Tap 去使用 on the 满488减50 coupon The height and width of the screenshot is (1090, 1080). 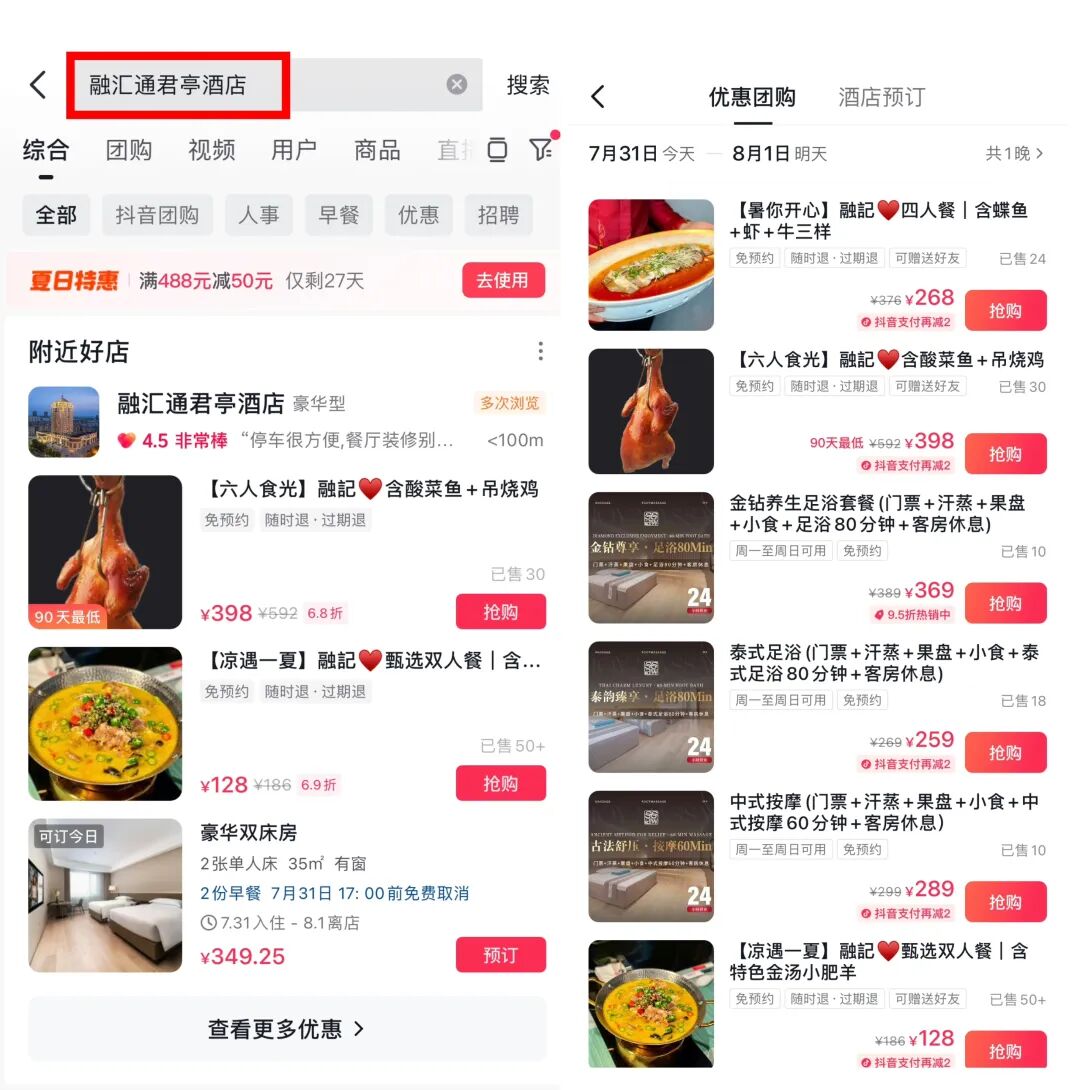click(x=504, y=280)
